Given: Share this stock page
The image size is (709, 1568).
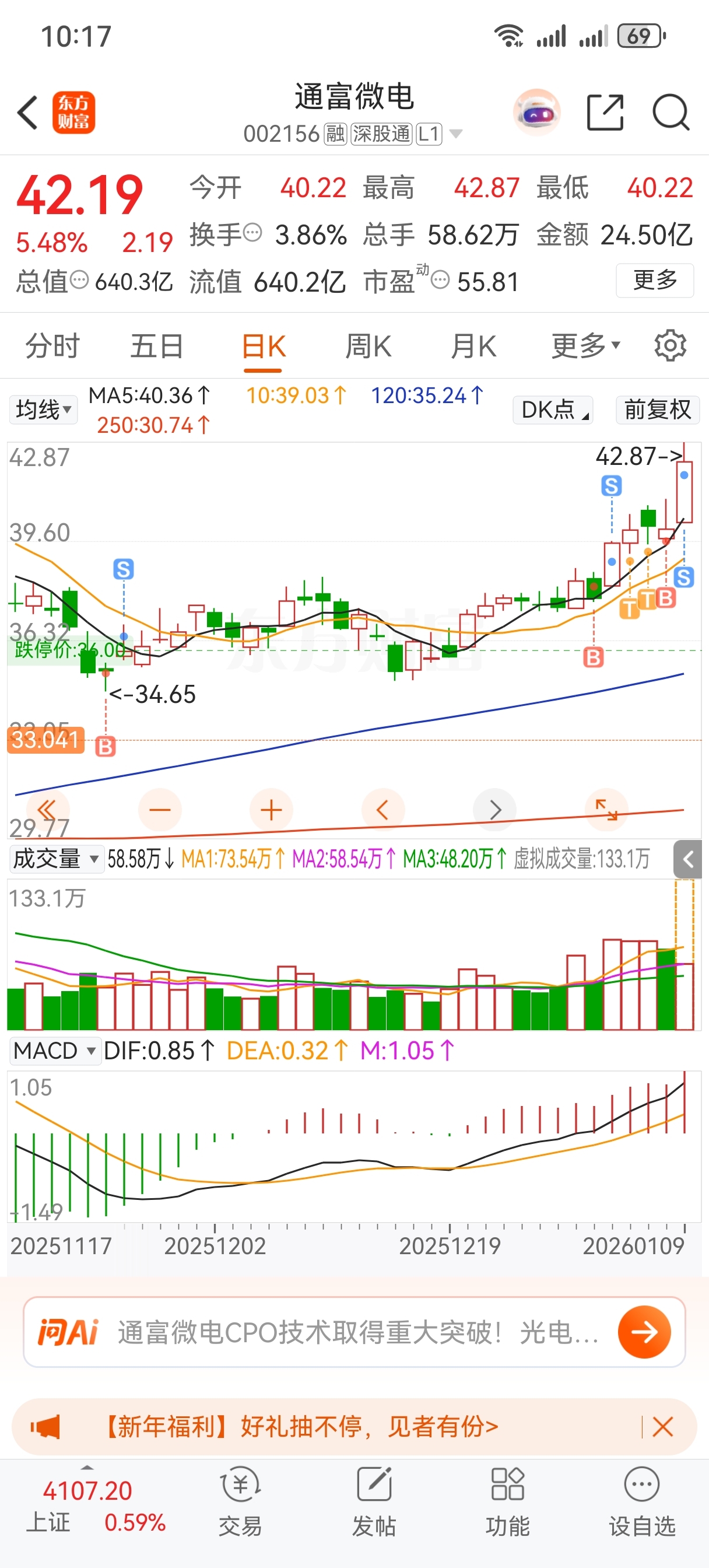Looking at the screenshot, I should (605, 113).
